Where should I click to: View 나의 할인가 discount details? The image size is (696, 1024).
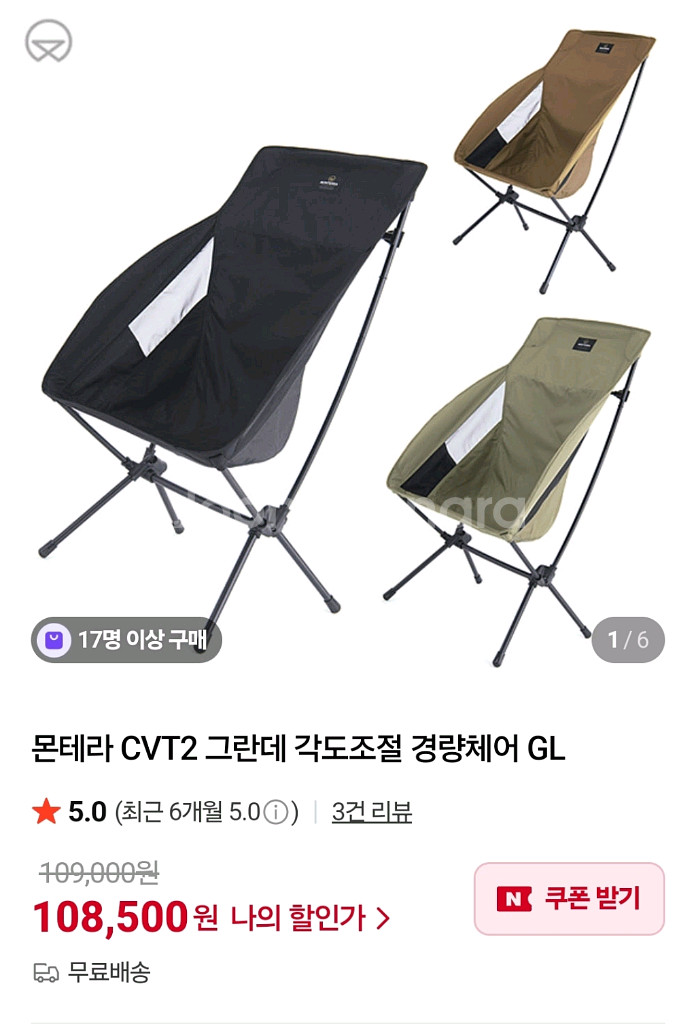pyautogui.click(x=310, y=917)
